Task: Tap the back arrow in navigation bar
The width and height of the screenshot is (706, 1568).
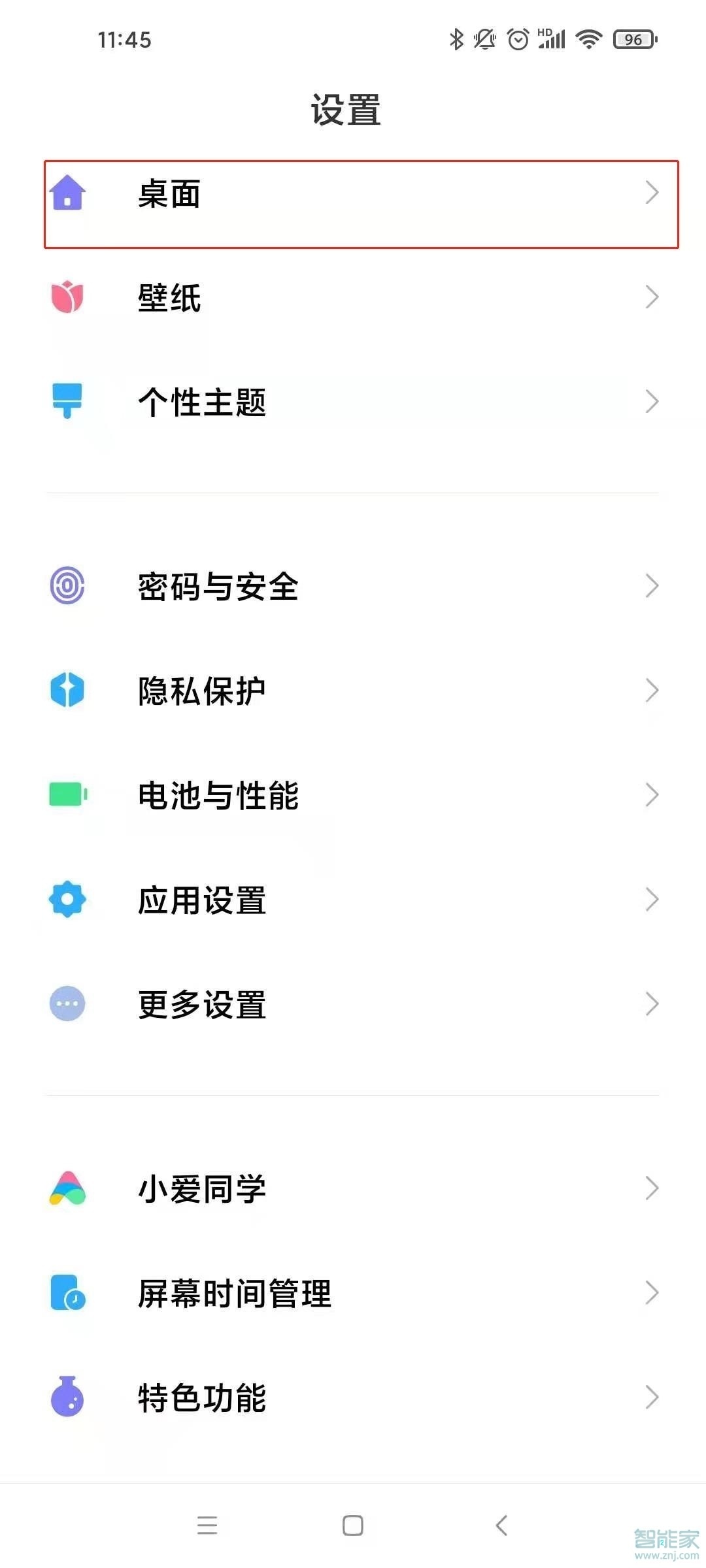Action: [500, 1526]
